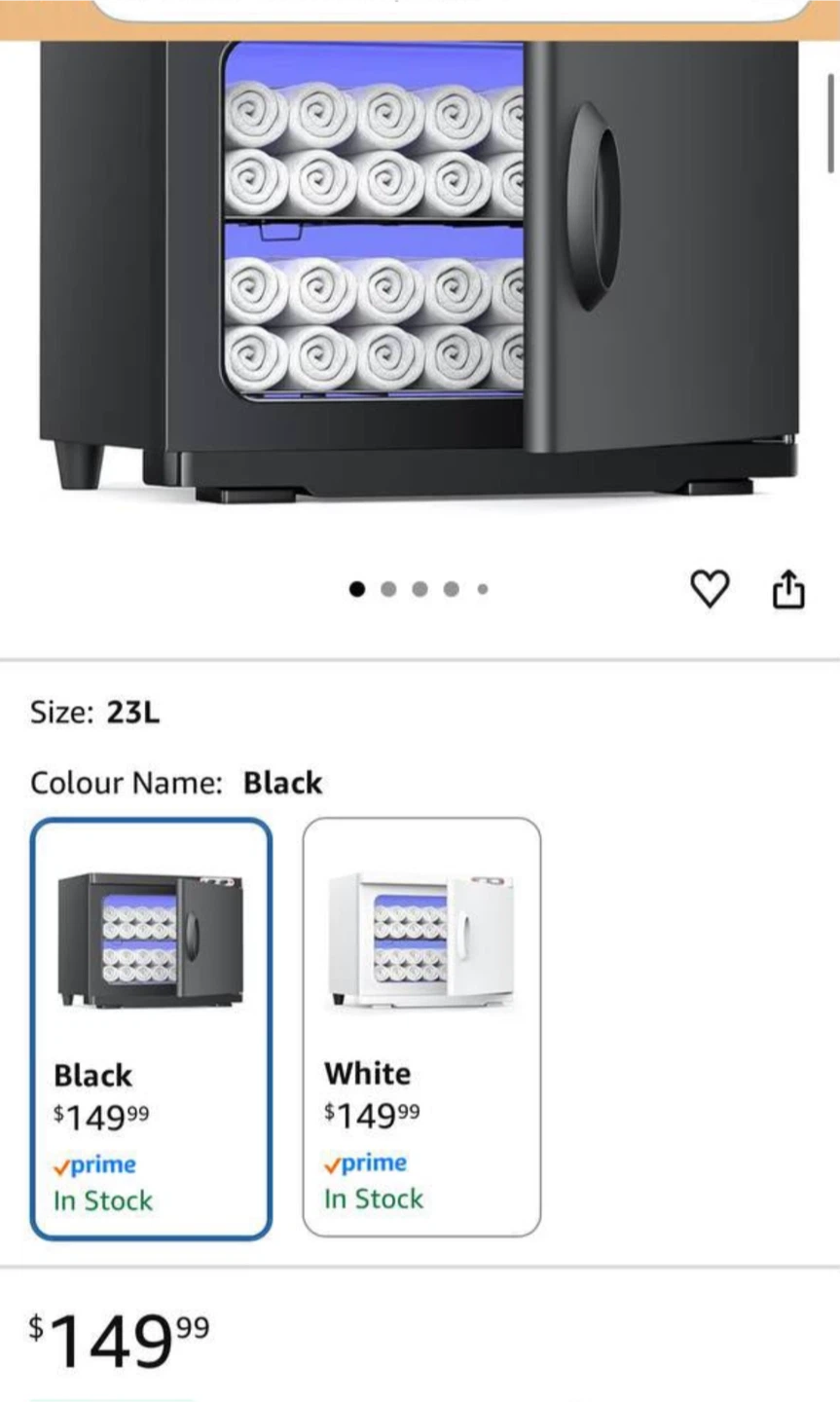The height and width of the screenshot is (1402, 840).
Task: Select the Black colour option
Action: tap(151, 1029)
